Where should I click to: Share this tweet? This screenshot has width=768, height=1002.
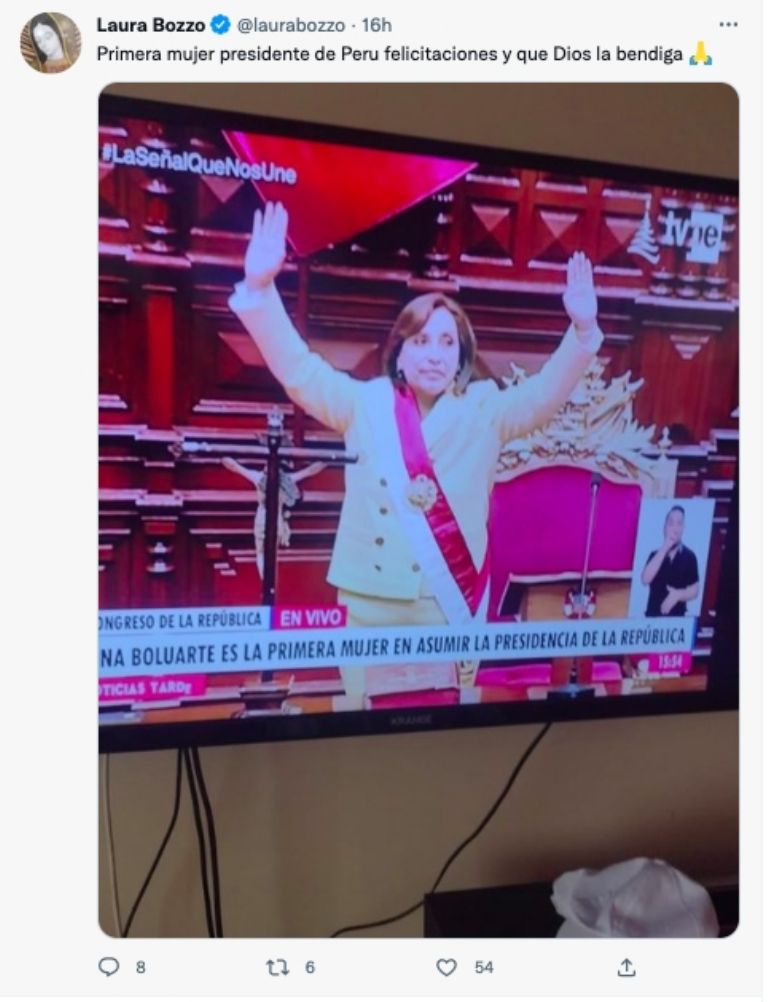[627, 967]
